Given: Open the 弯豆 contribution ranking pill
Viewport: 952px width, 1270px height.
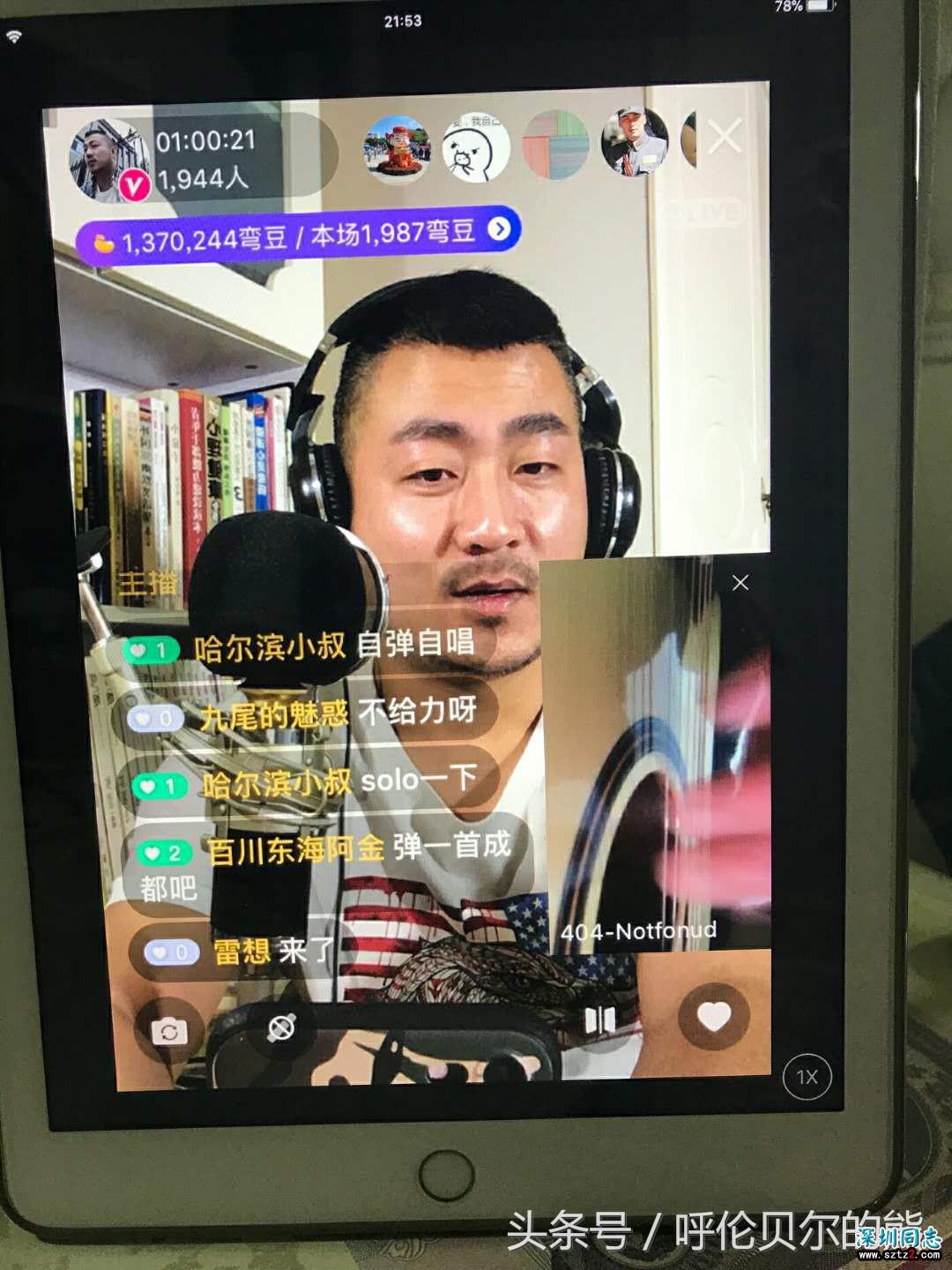Looking at the screenshot, I should click(x=300, y=234).
